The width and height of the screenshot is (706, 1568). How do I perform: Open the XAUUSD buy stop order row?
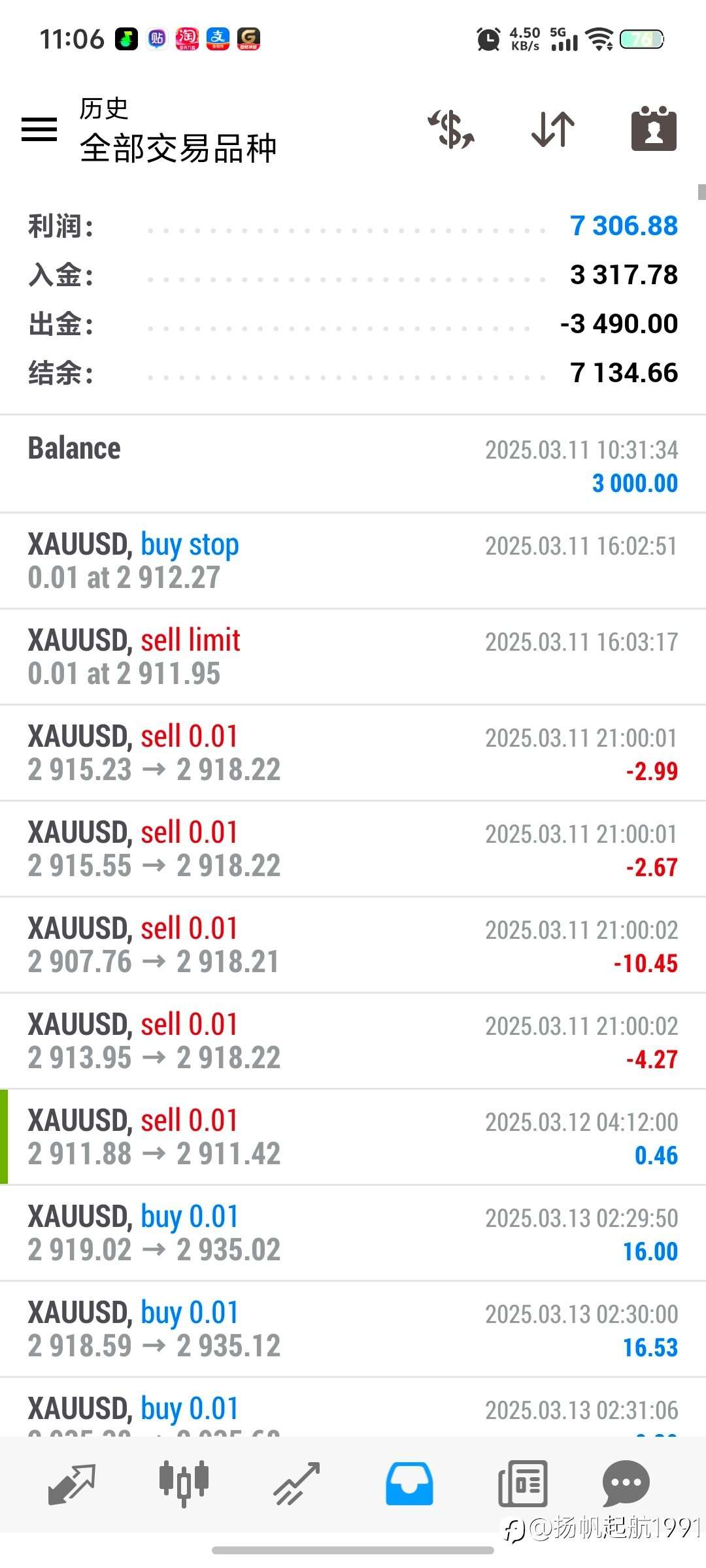pos(353,561)
